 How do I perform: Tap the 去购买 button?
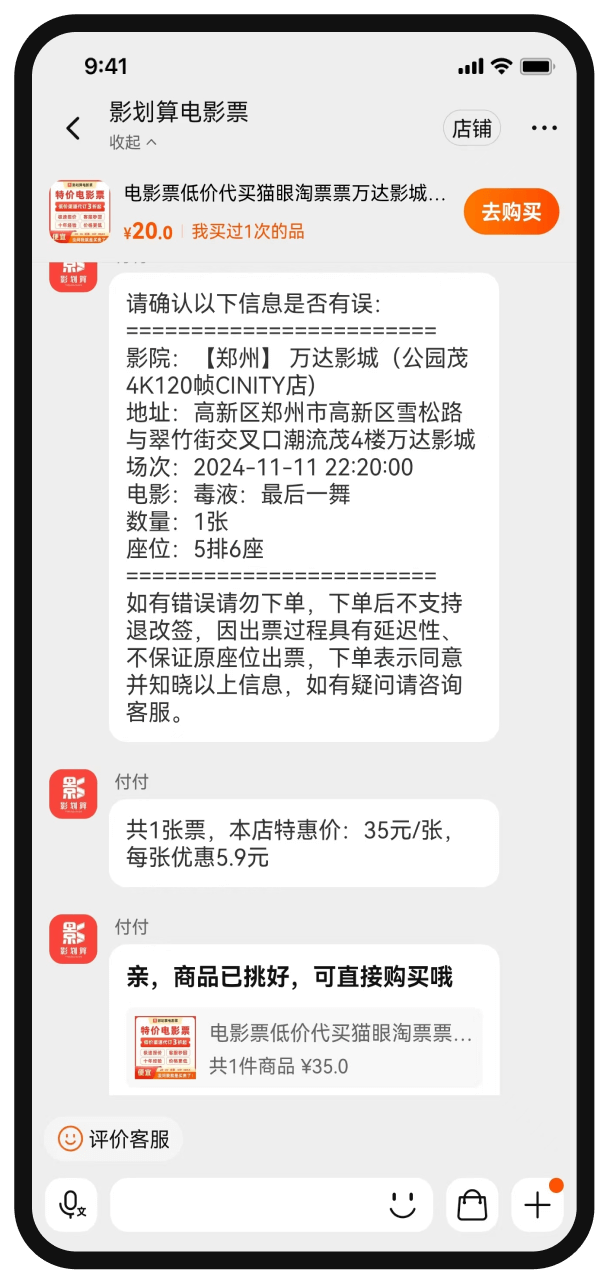pos(511,212)
